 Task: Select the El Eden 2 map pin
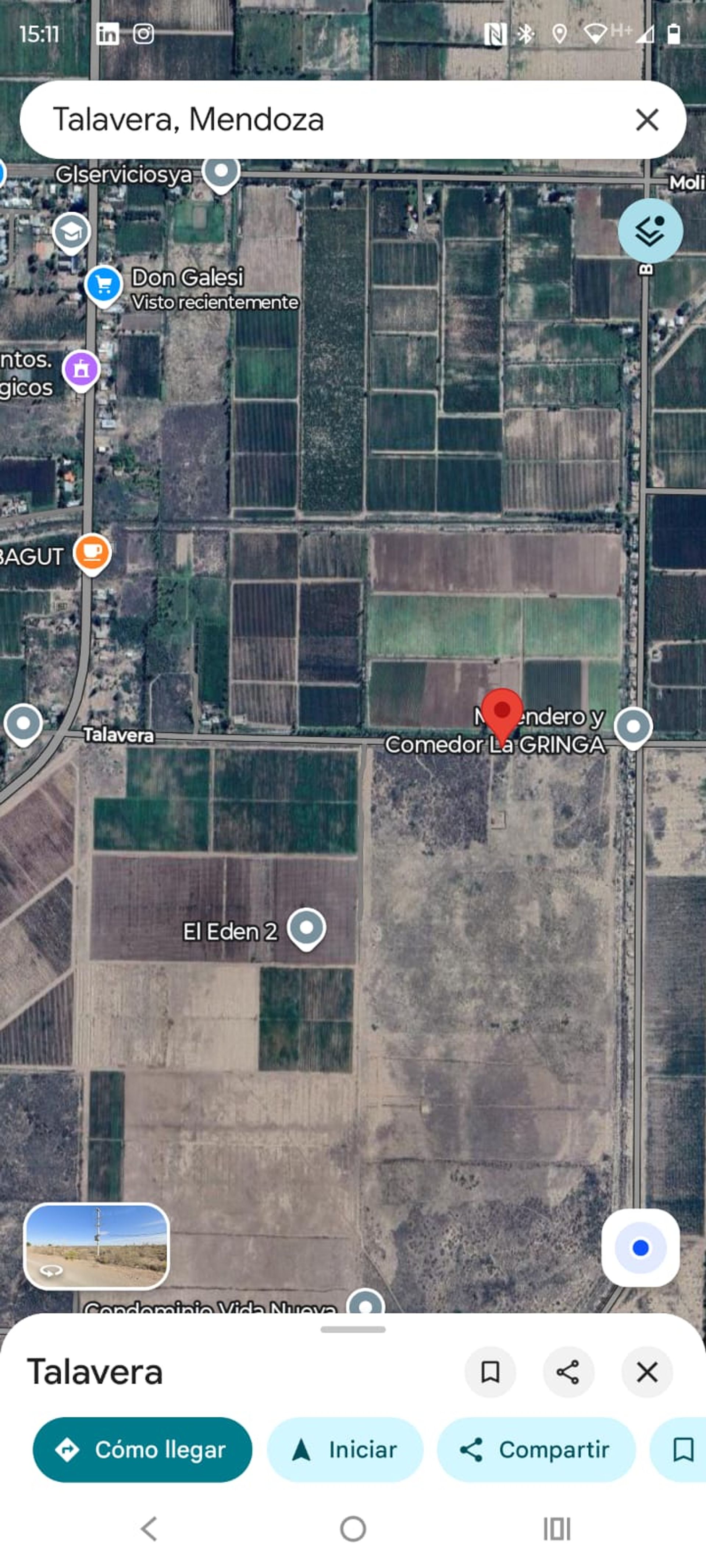[306, 929]
